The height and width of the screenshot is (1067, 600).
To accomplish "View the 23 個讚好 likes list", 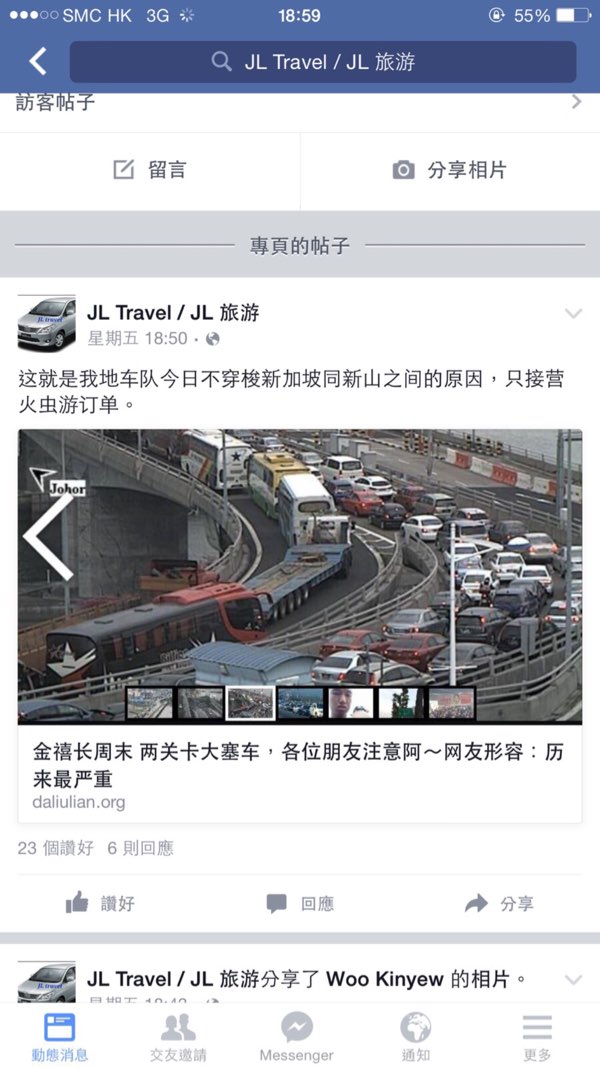I will pyautogui.click(x=56, y=848).
